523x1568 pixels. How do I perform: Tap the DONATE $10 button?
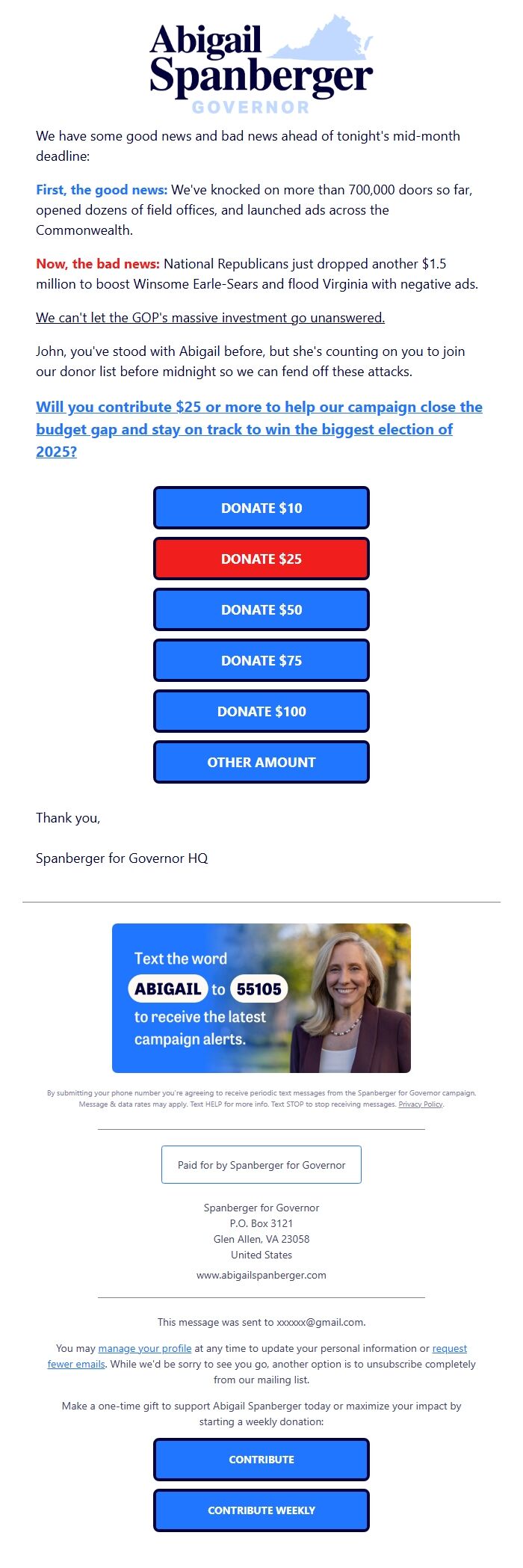point(261,508)
